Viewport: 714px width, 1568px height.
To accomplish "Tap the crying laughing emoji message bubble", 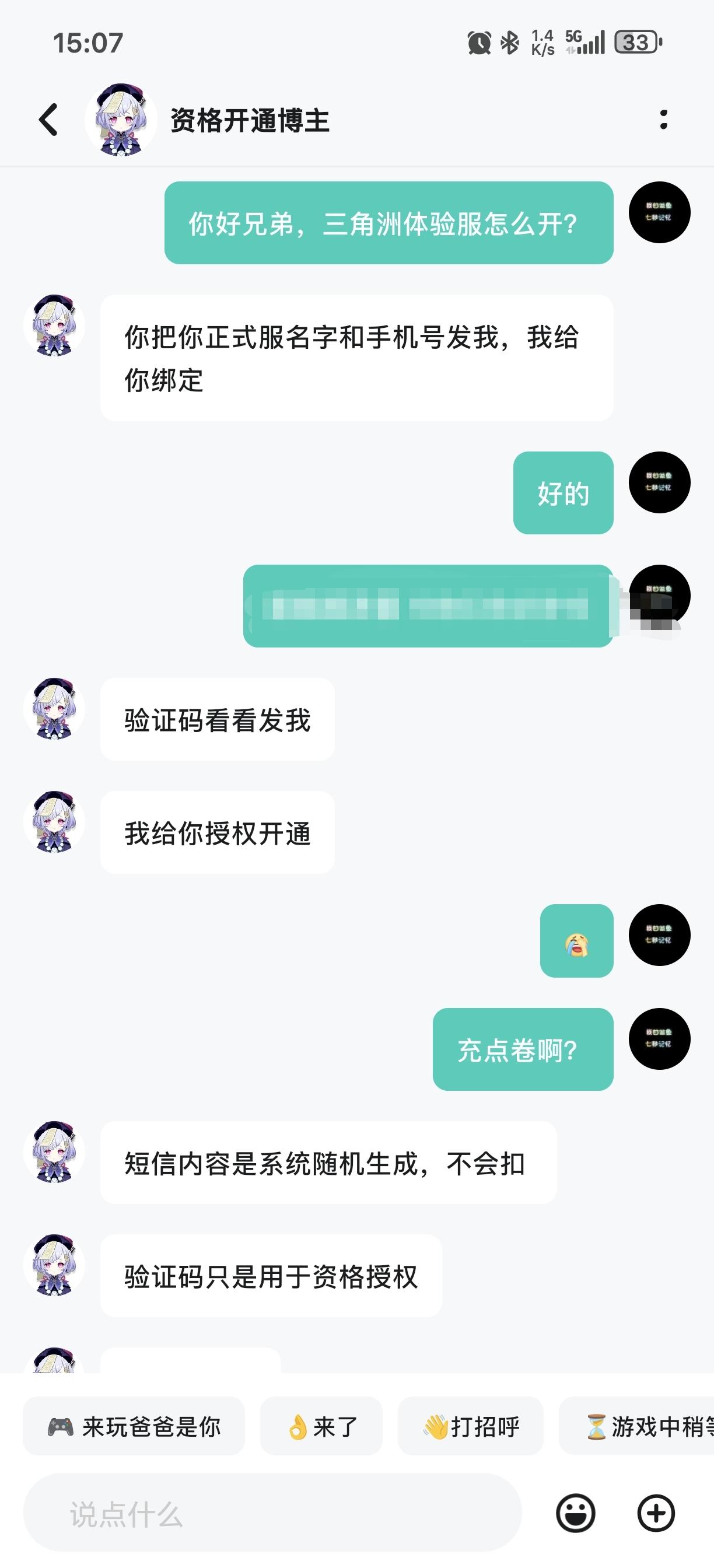I will 576,940.
